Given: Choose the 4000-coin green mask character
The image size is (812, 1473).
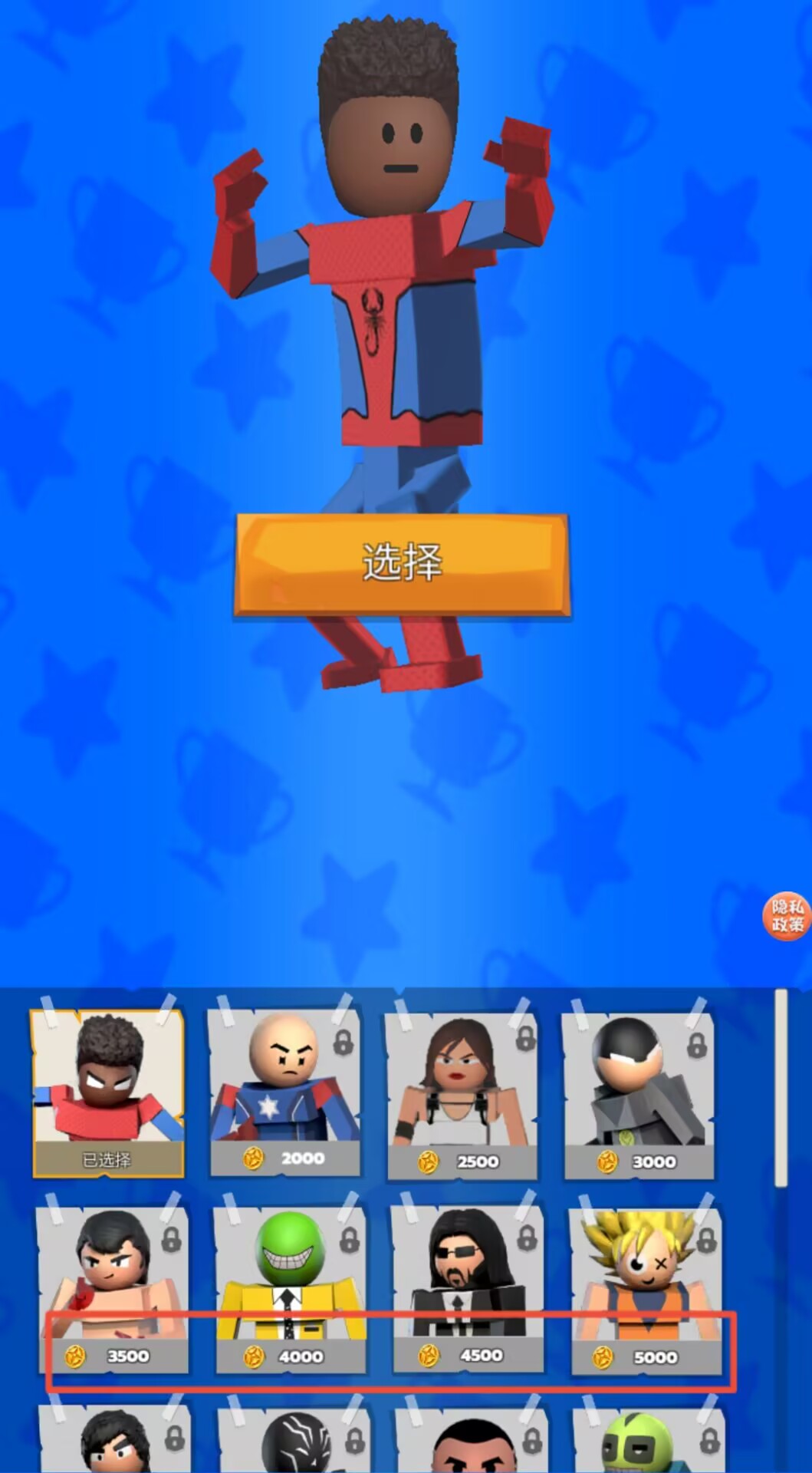Looking at the screenshot, I should tap(289, 1289).
